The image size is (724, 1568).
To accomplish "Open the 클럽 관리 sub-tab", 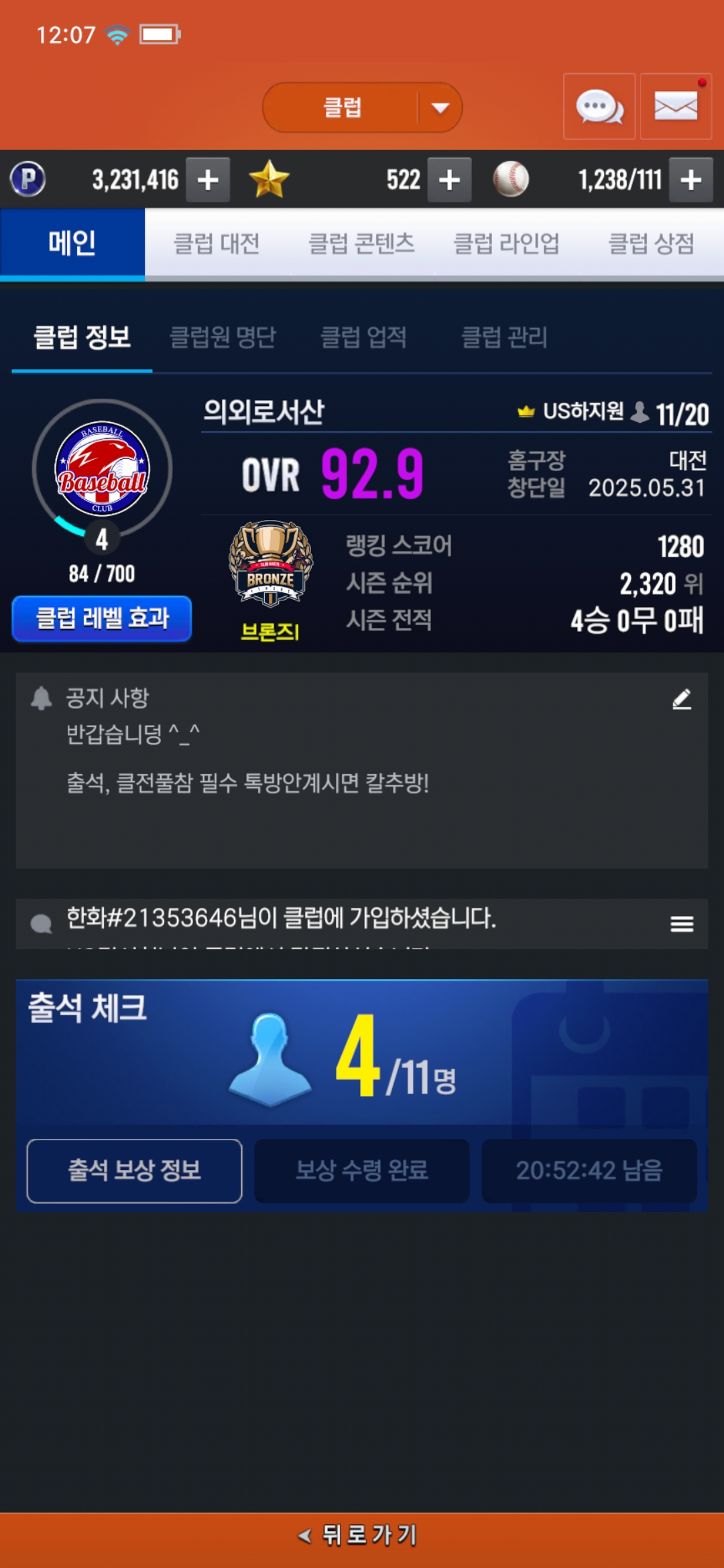I will click(x=505, y=337).
